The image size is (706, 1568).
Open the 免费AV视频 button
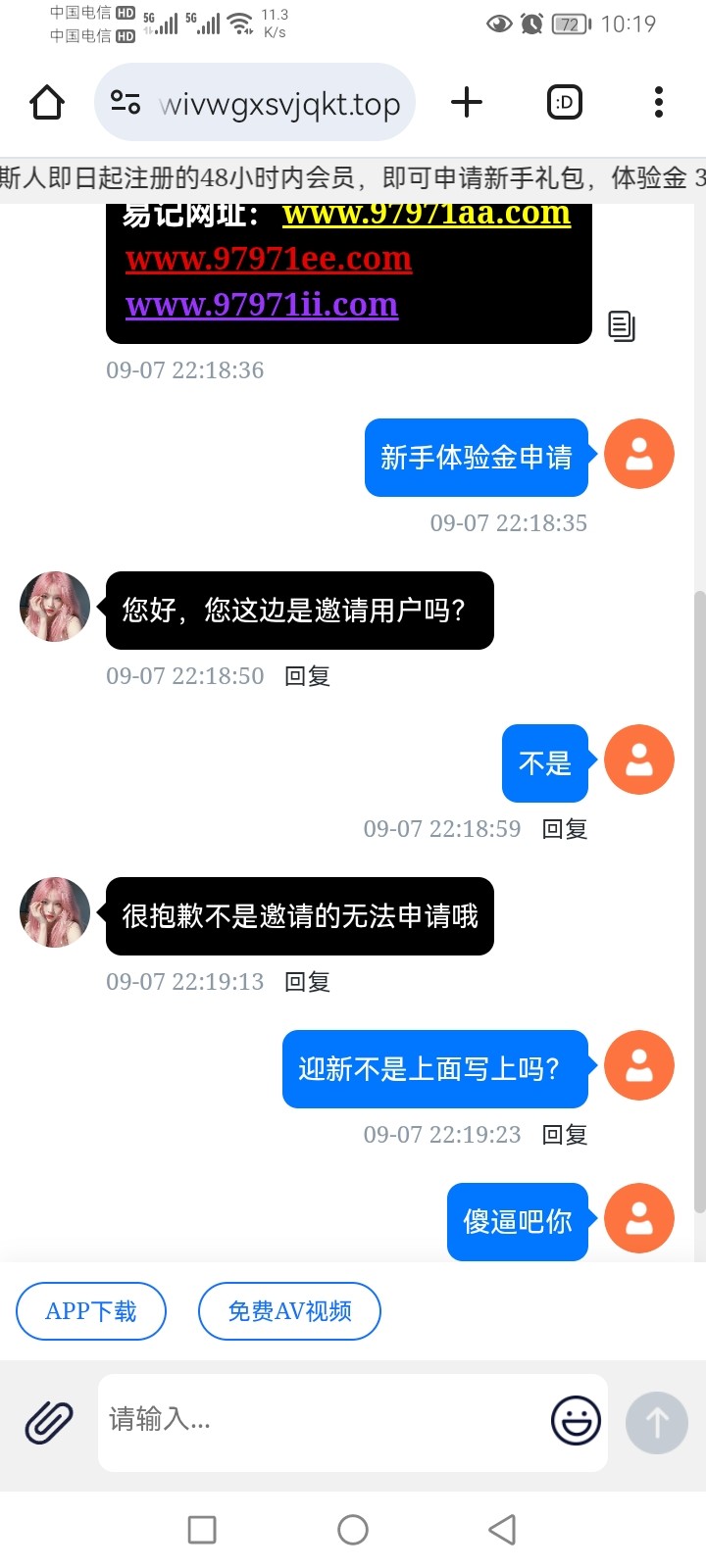pyautogui.click(x=289, y=1310)
